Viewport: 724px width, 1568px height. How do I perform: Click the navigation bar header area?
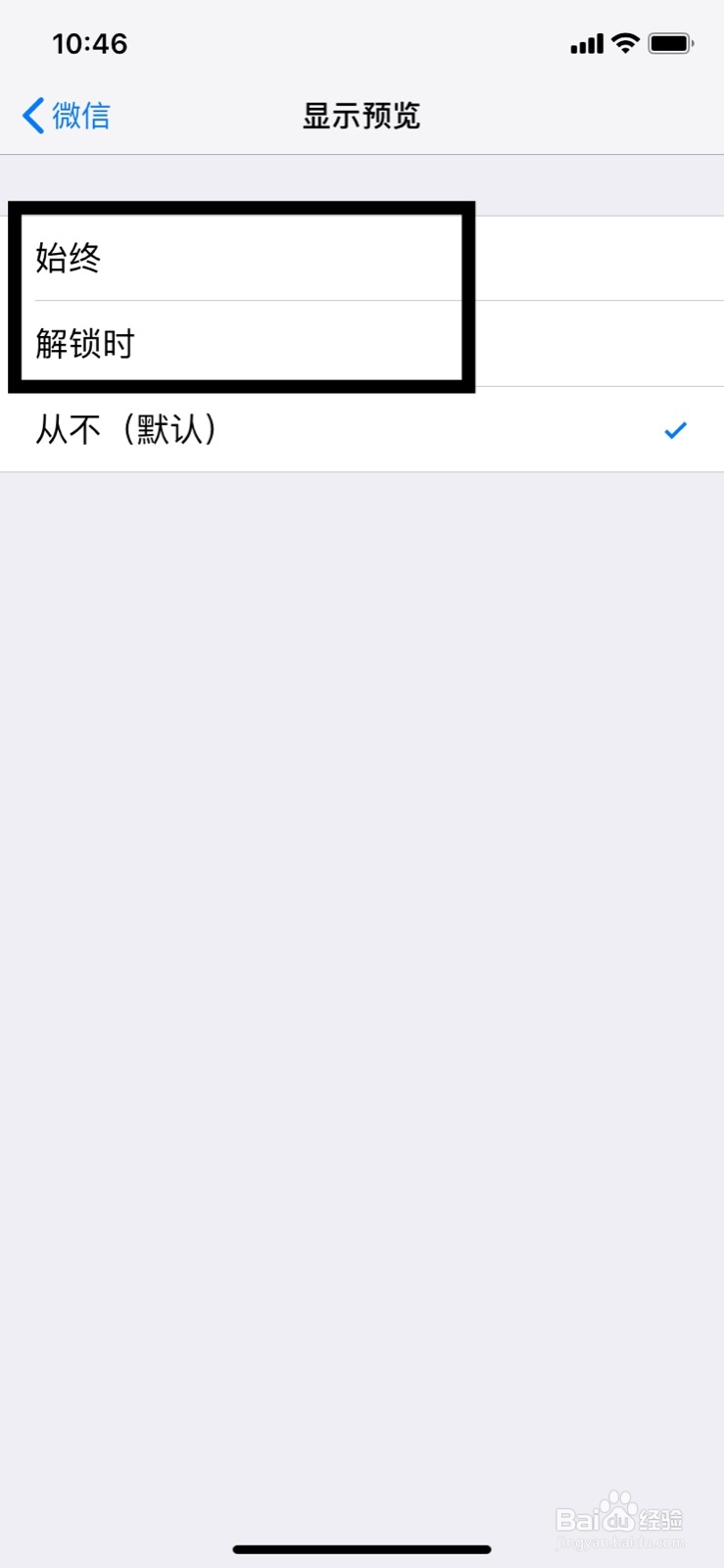coord(361,116)
